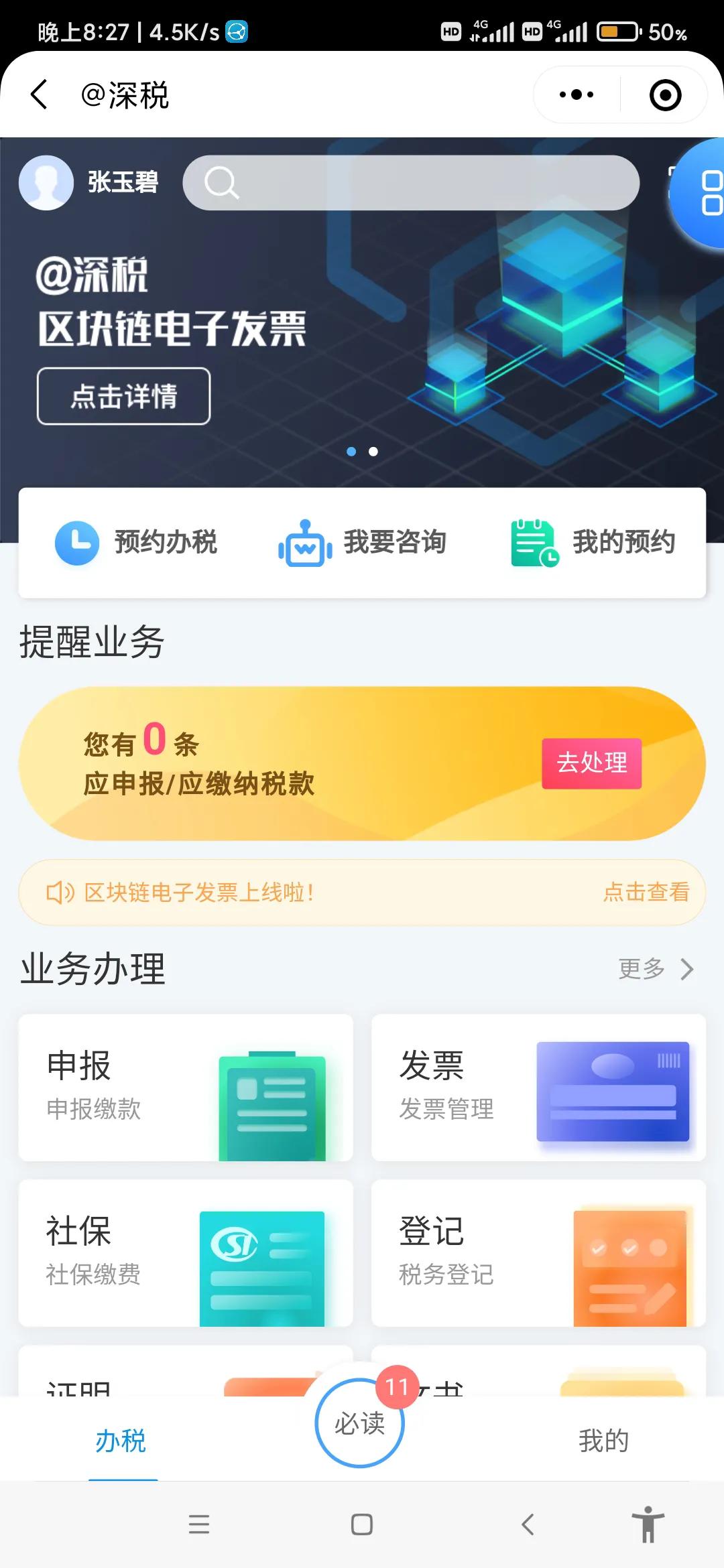Open profile via 张玉碧 avatar
Screen dimensions: 724x1568
[x=45, y=182]
